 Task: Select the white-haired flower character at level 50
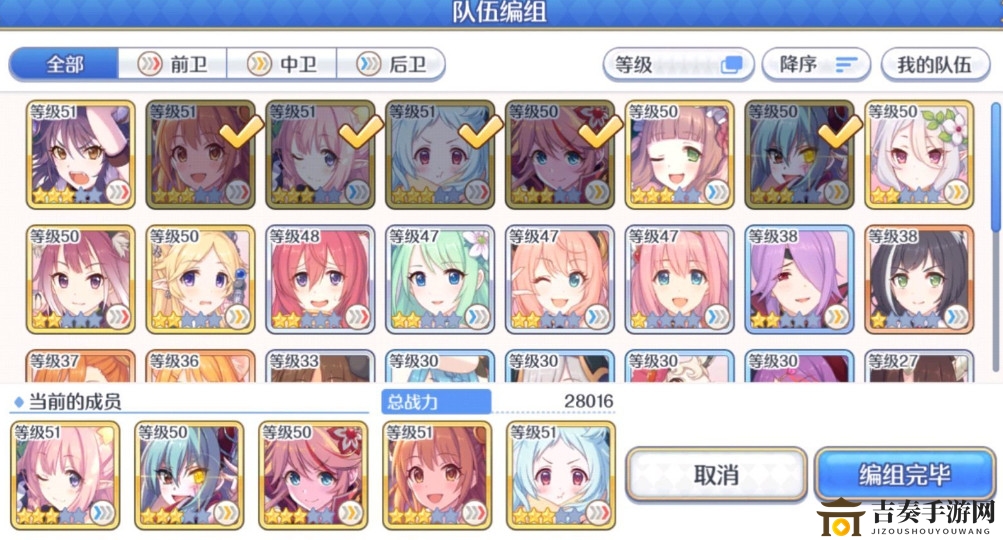click(x=919, y=153)
